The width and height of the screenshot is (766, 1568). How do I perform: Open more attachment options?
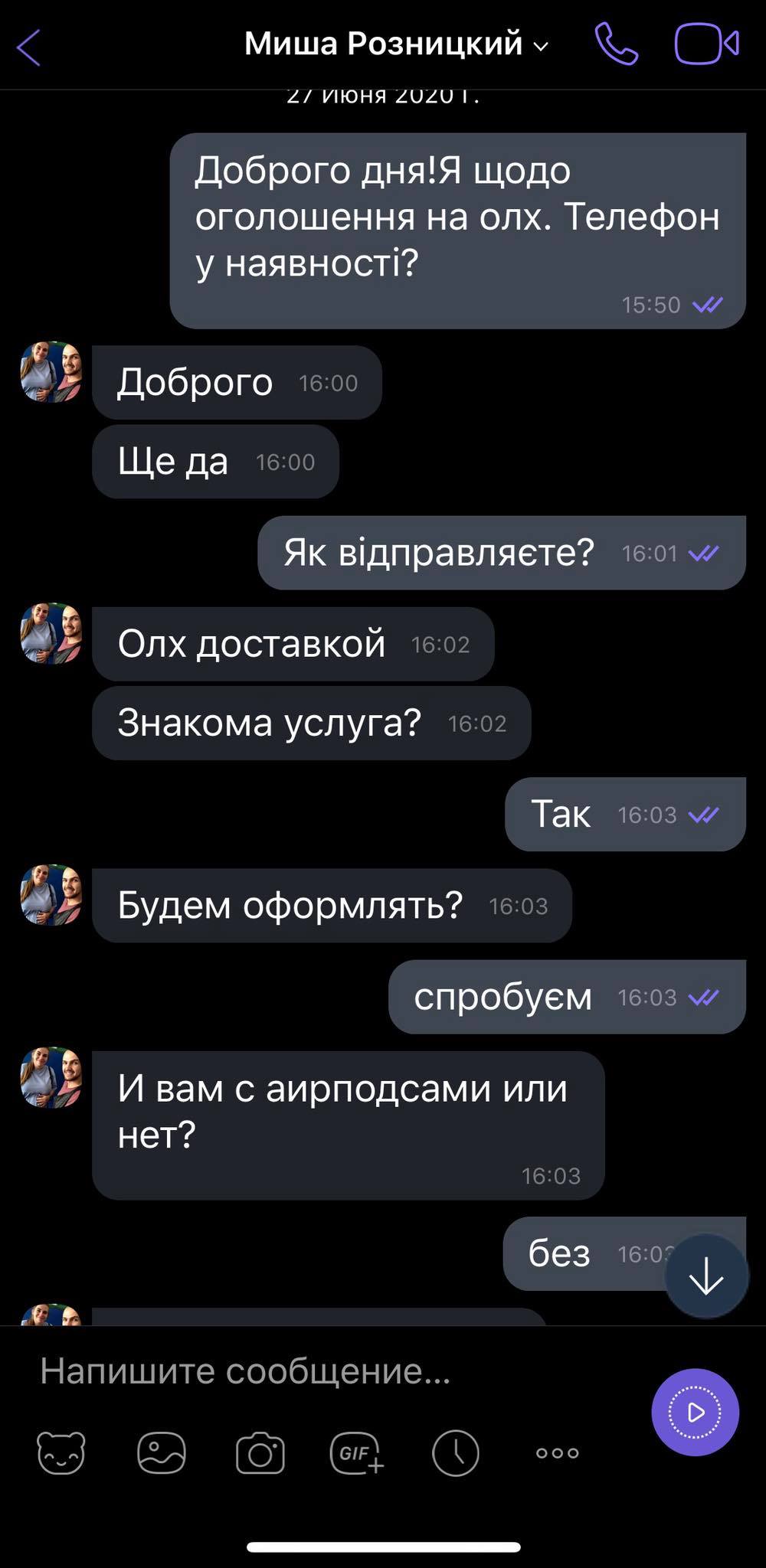pos(557,1452)
